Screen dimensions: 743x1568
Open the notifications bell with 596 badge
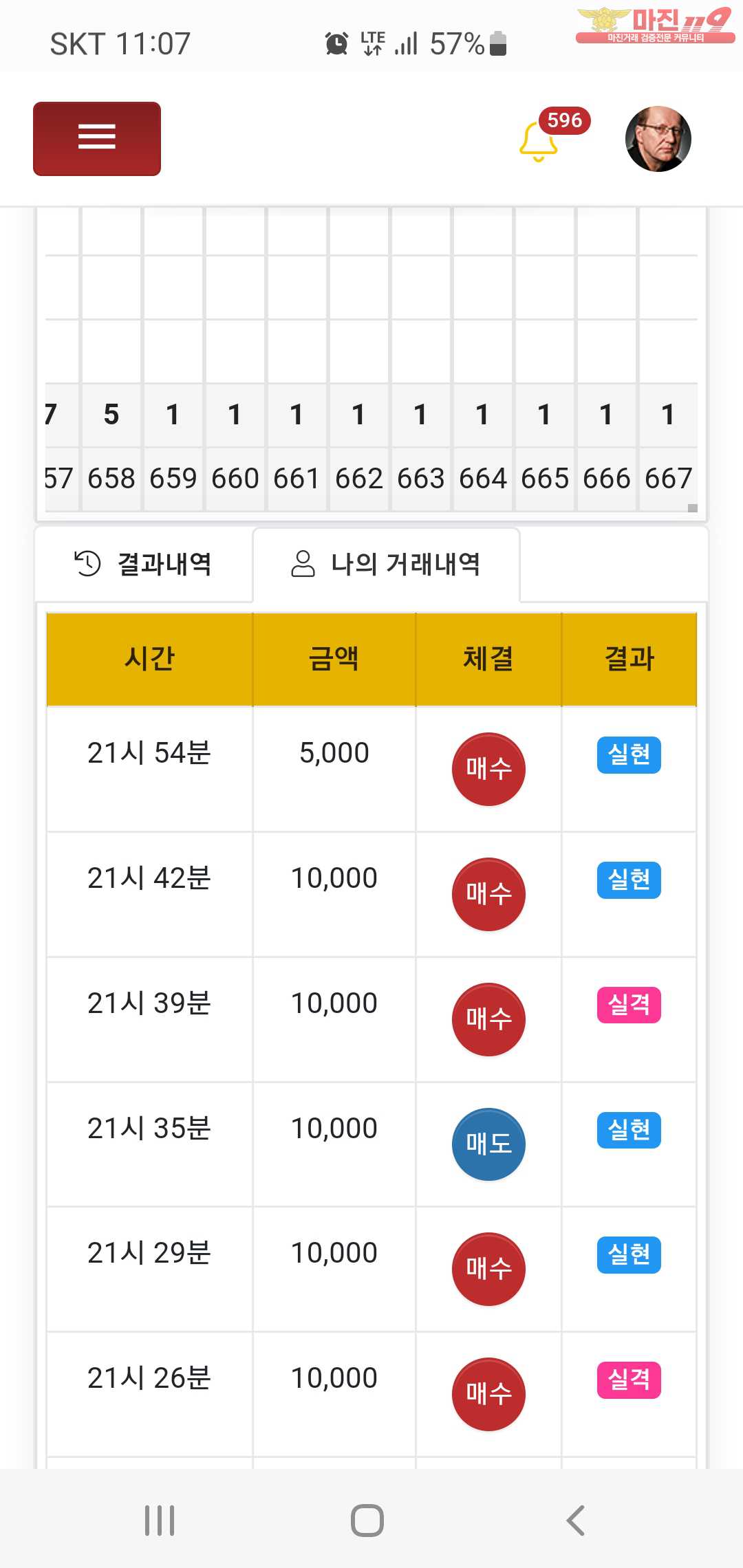[539, 140]
